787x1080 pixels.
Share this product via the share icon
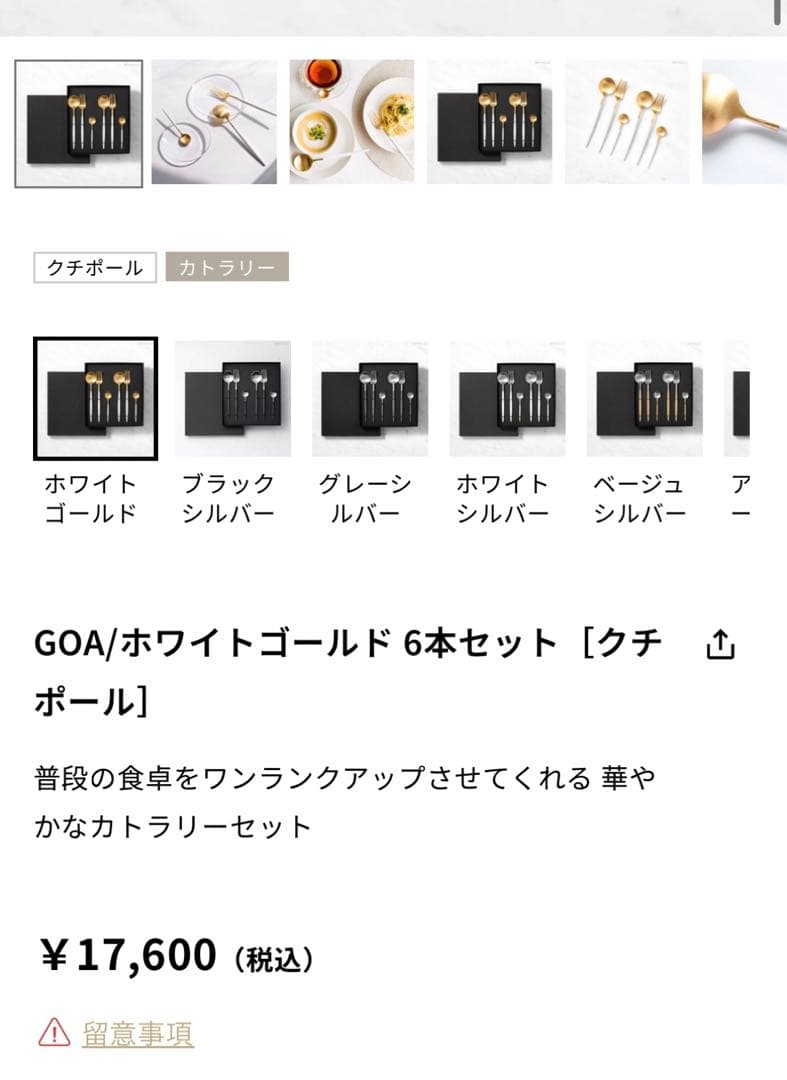(x=720, y=646)
